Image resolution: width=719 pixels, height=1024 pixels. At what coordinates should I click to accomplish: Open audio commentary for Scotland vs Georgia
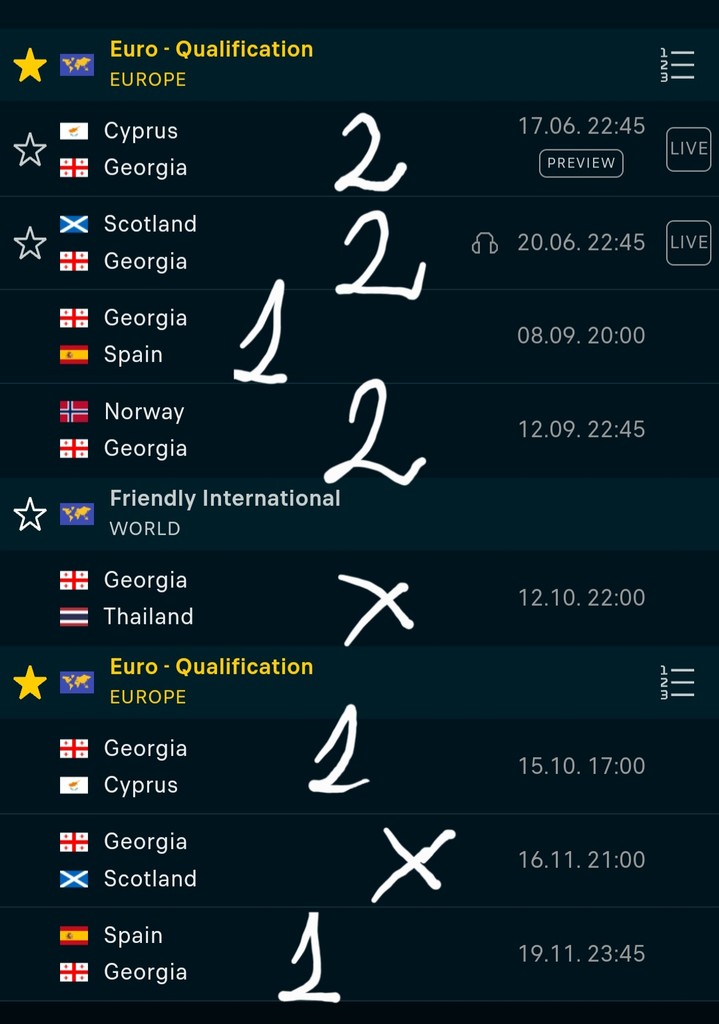pos(485,243)
